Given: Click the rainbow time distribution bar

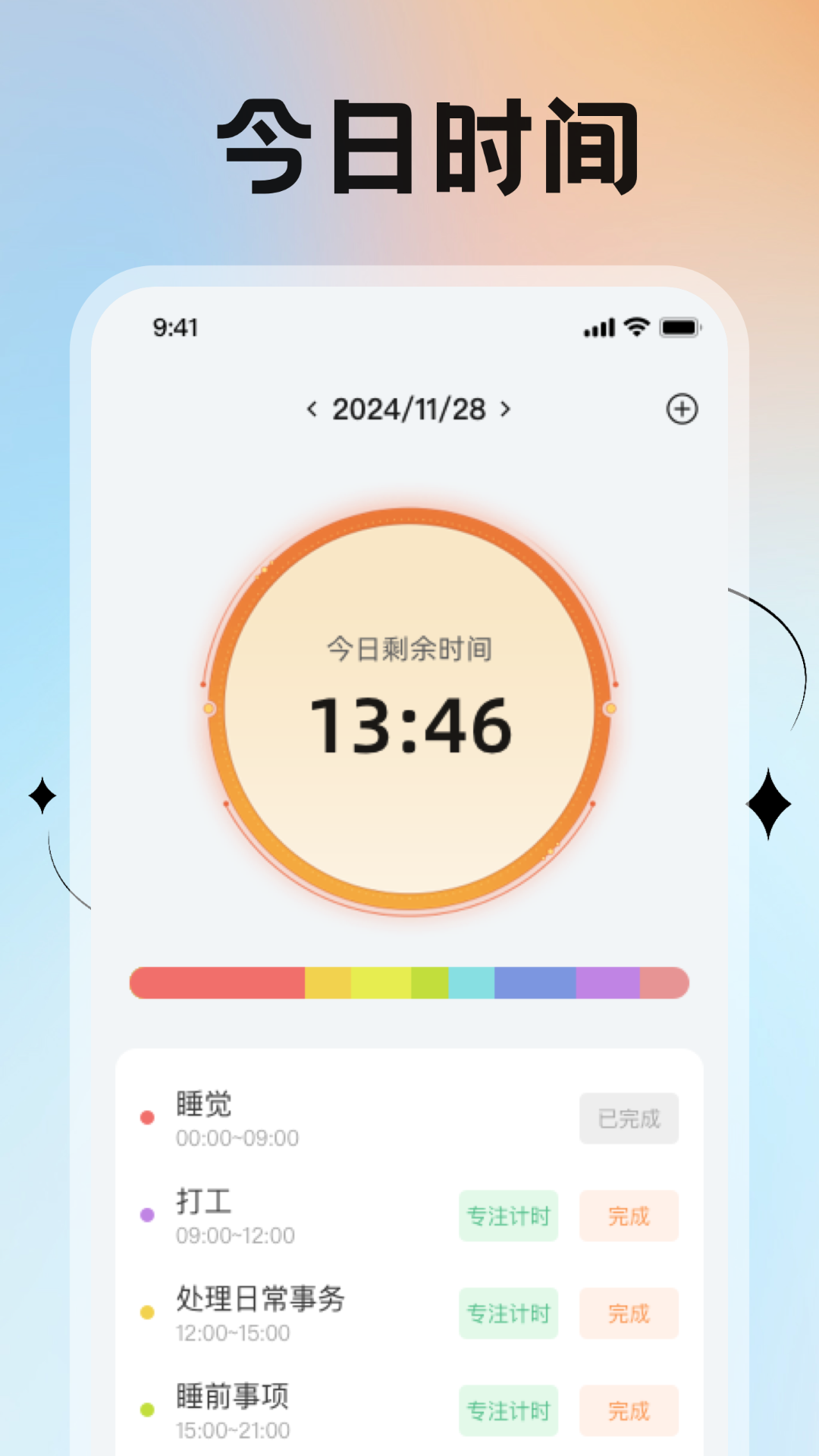Looking at the screenshot, I should tap(409, 981).
